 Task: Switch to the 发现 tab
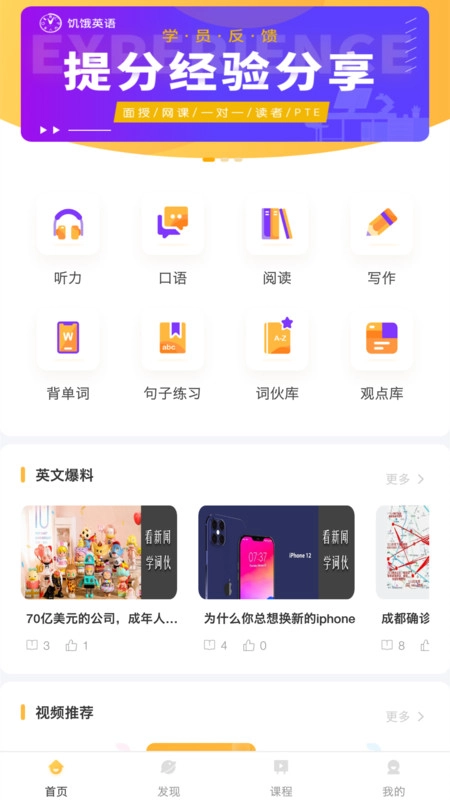(x=168, y=777)
